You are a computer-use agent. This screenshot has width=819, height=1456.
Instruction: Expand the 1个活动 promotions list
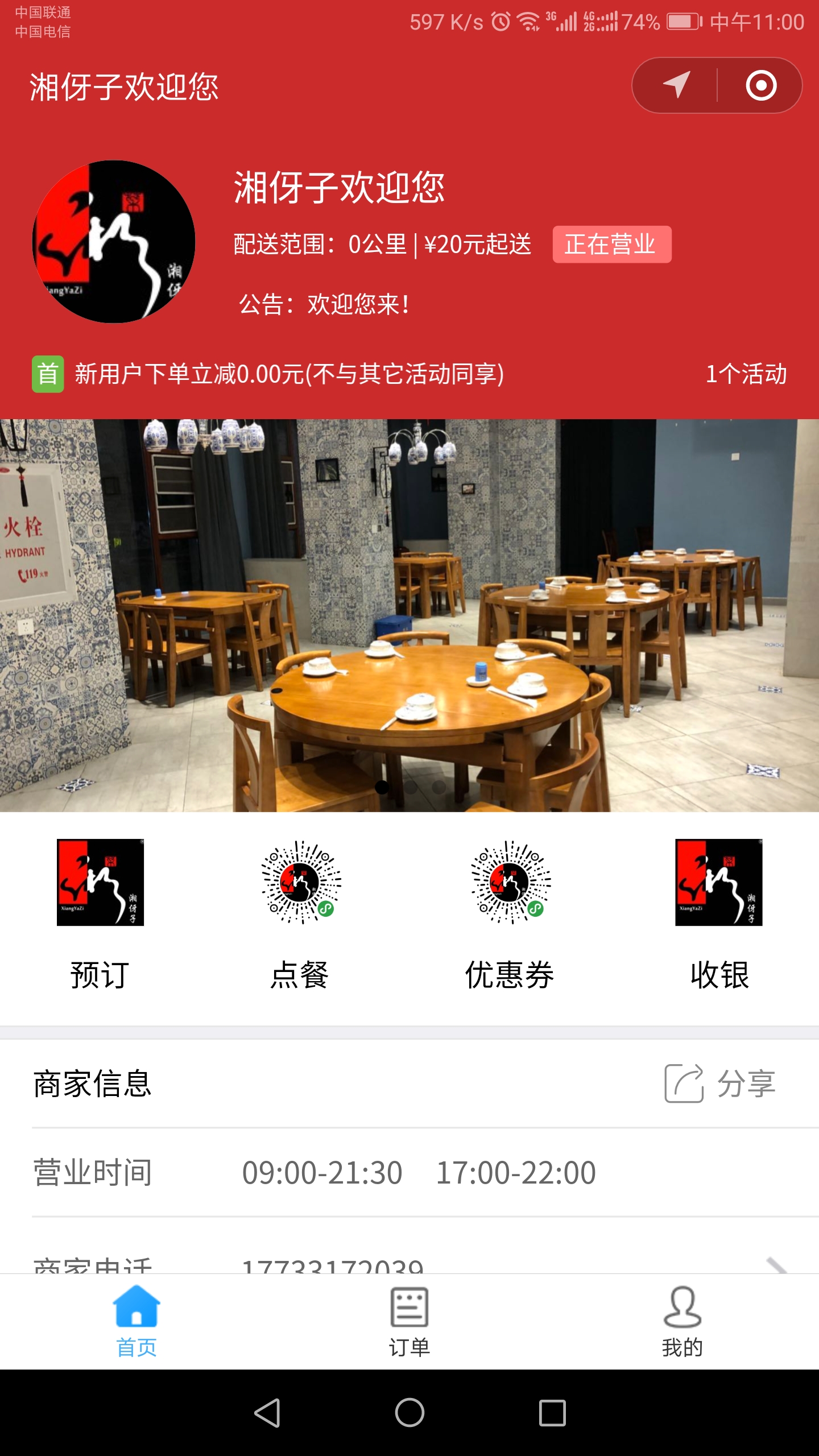click(746, 375)
